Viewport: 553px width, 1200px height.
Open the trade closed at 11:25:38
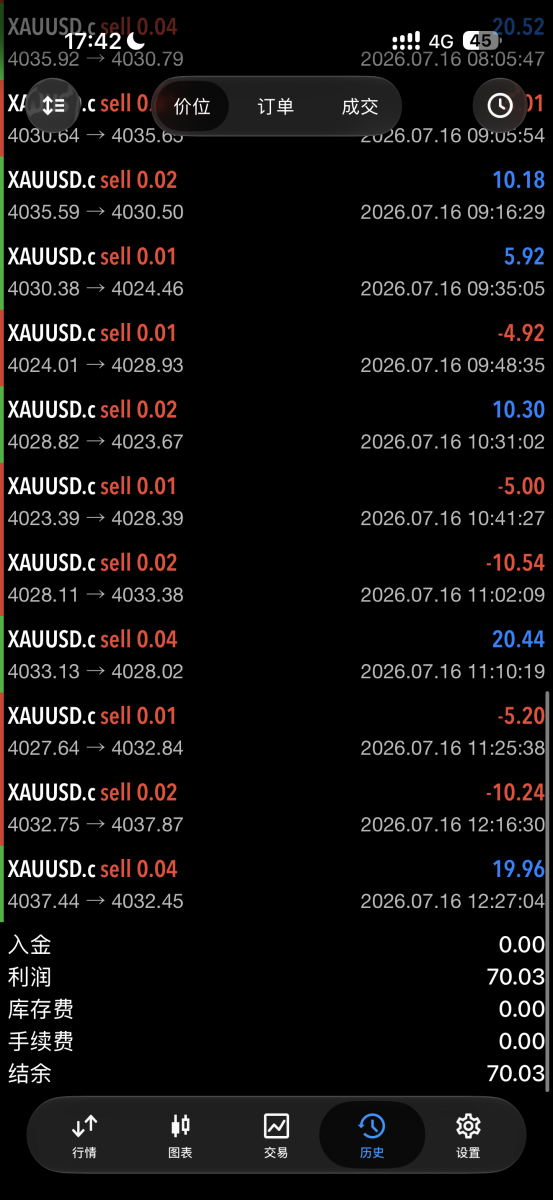tap(276, 731)
